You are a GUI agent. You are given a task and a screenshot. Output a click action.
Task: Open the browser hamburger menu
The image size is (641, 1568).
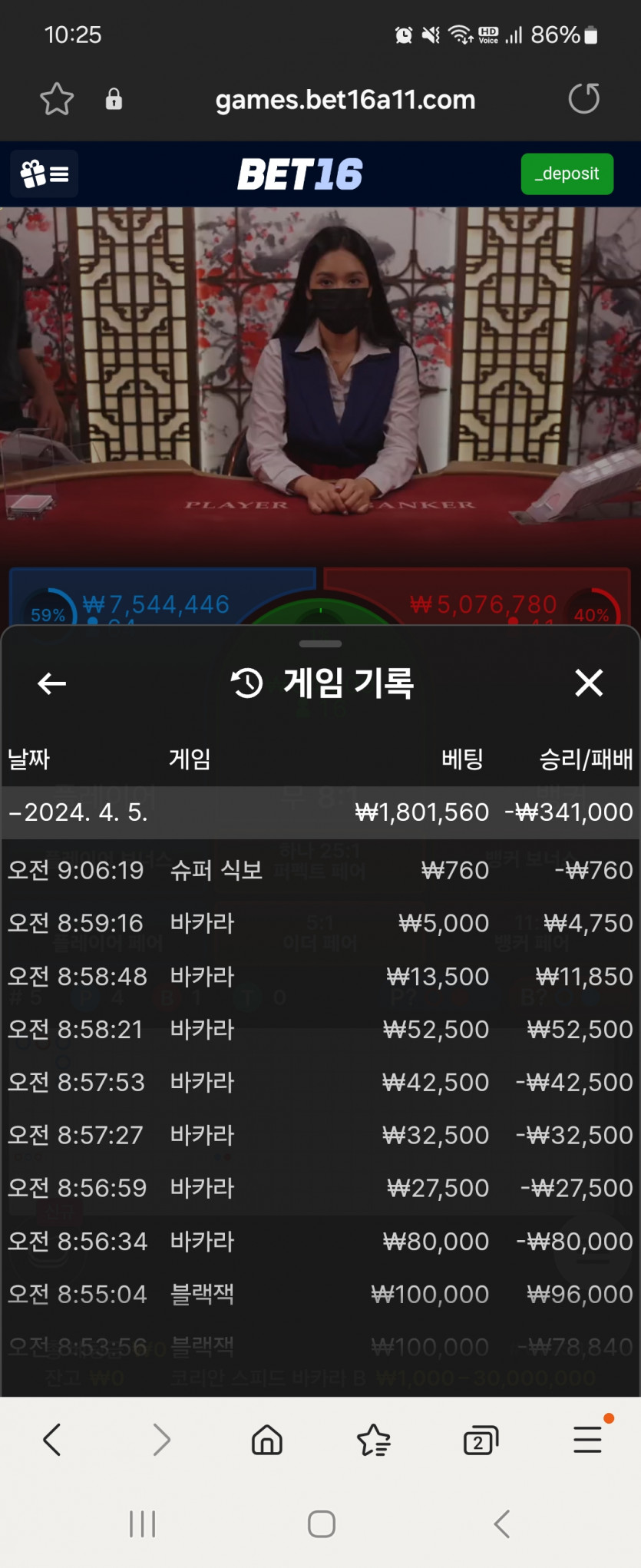pyautogui.click(x=587, y=1440)
